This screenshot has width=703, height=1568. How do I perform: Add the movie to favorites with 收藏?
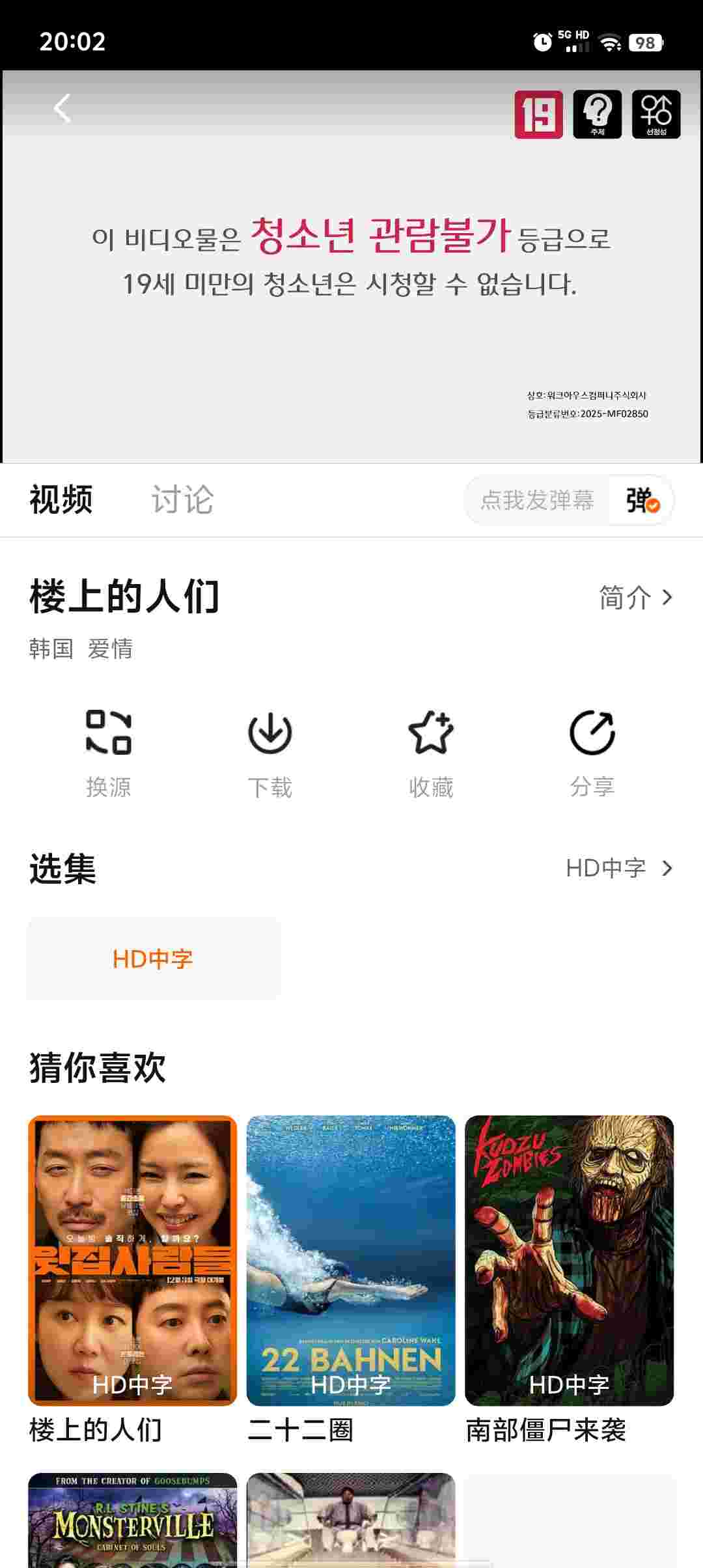pyautogui.click(x=430, y=752)
